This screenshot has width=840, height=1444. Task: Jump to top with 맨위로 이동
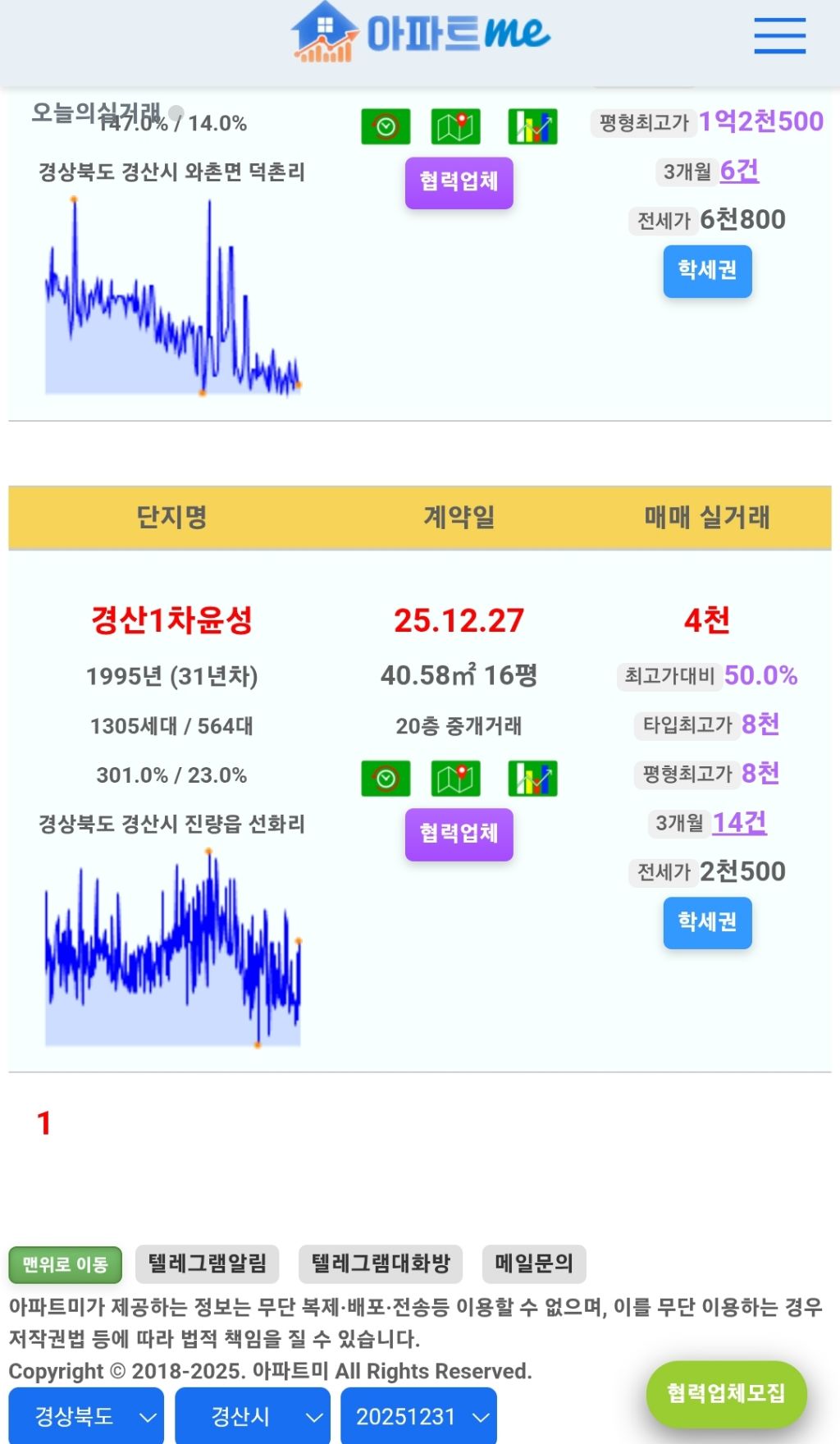[65, 1264]
